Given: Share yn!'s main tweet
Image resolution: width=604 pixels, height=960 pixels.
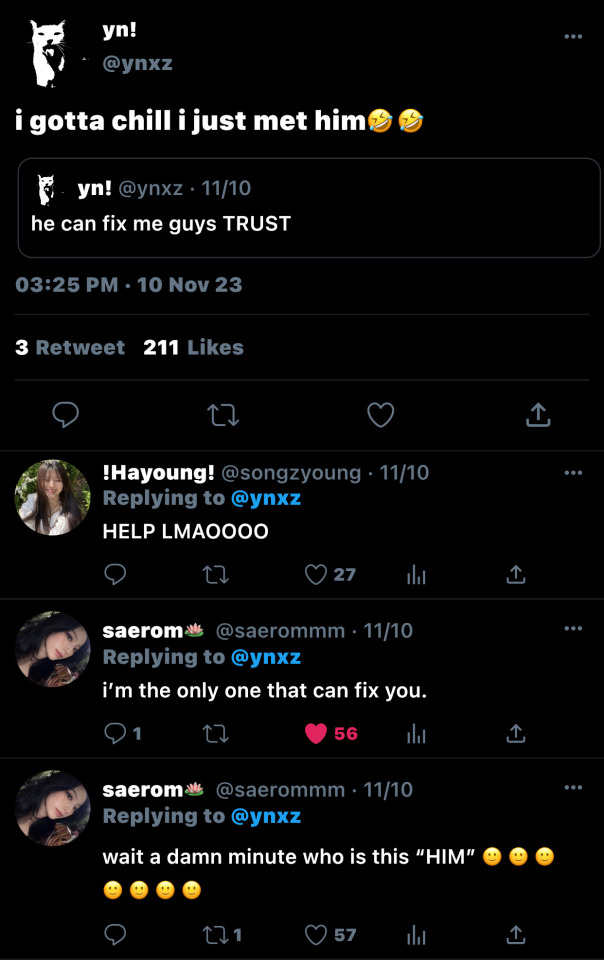Looking at the screenshot, I should (x=538, y=415).
